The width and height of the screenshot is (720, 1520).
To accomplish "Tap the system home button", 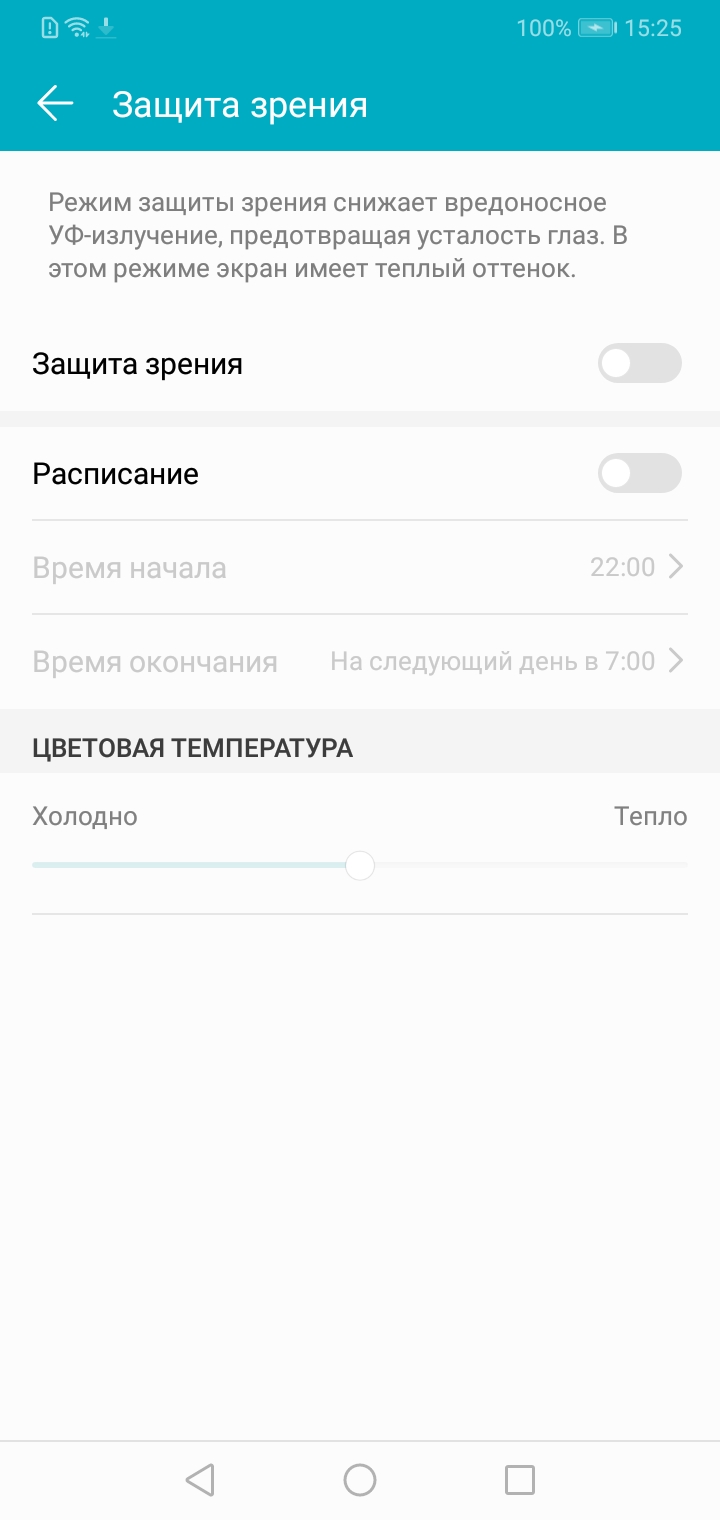I will point(360,1479).
